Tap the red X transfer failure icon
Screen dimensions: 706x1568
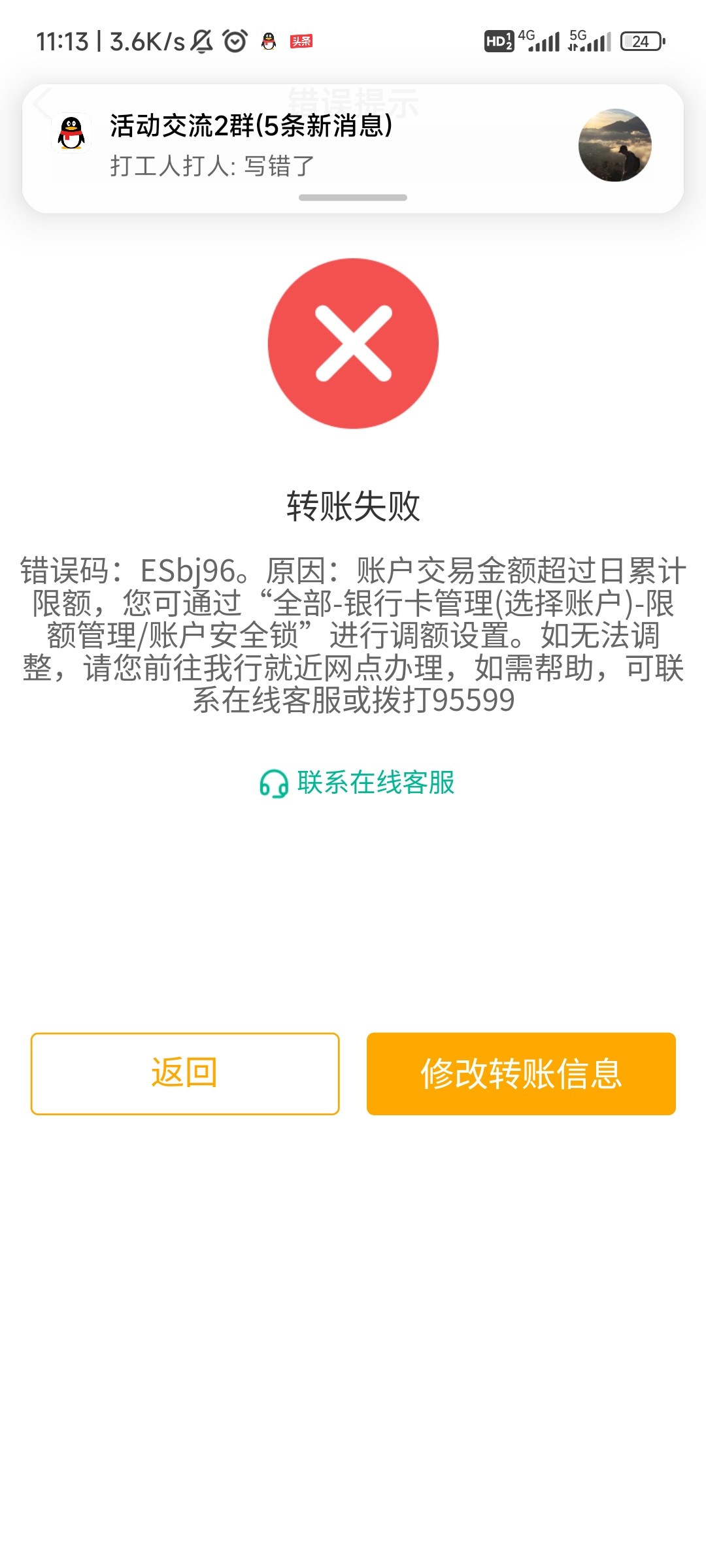point(353,344)
